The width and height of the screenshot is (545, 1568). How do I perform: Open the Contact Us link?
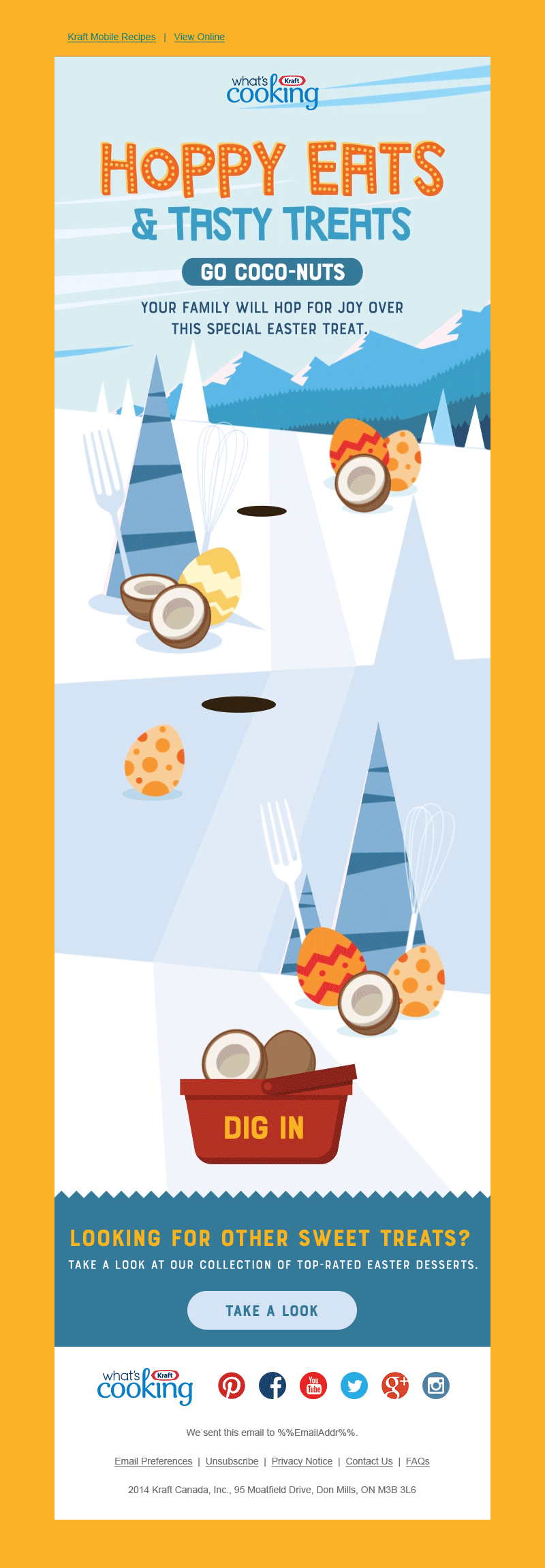pos(369,1461)
